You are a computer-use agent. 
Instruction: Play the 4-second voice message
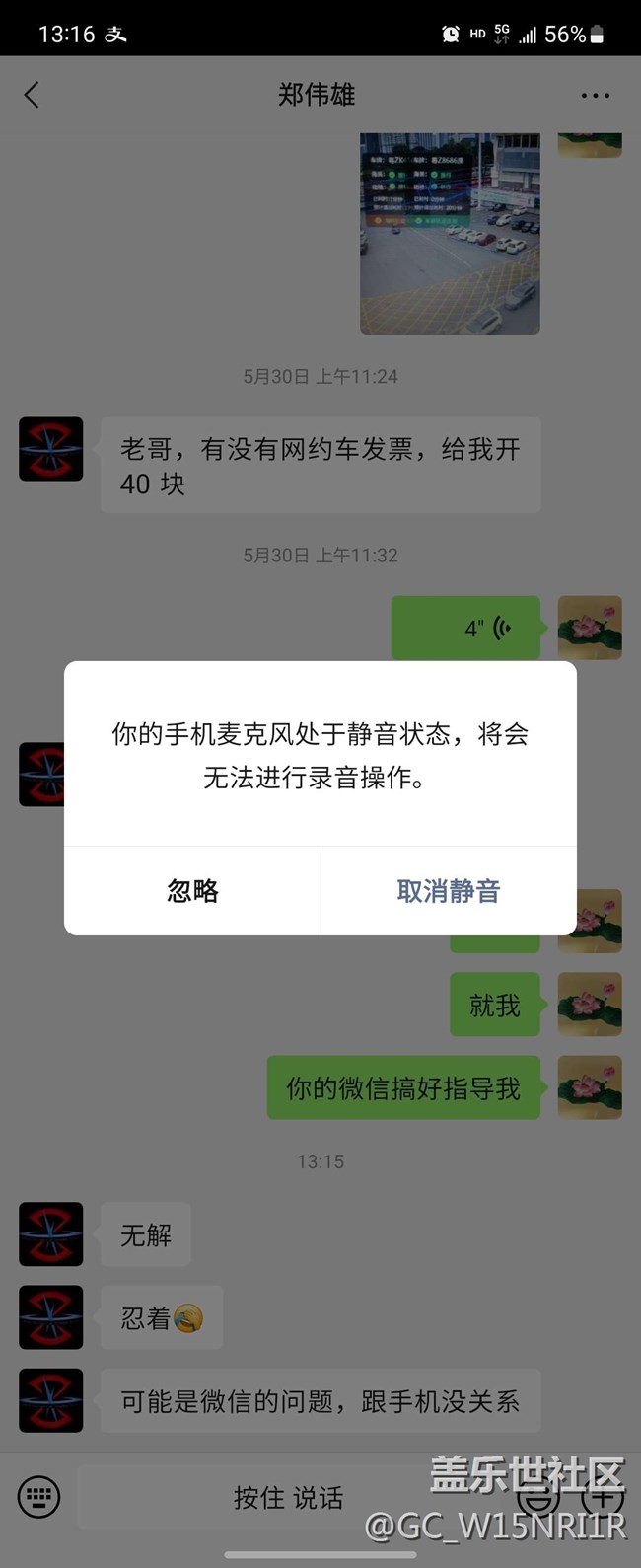point(465,628)
